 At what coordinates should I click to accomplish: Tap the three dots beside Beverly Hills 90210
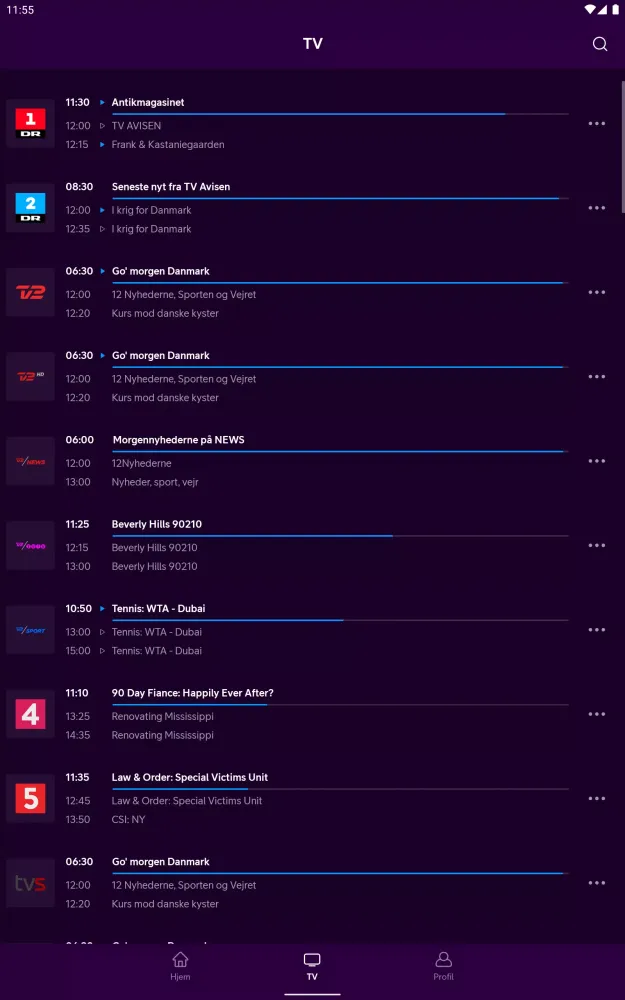(597, 546)
